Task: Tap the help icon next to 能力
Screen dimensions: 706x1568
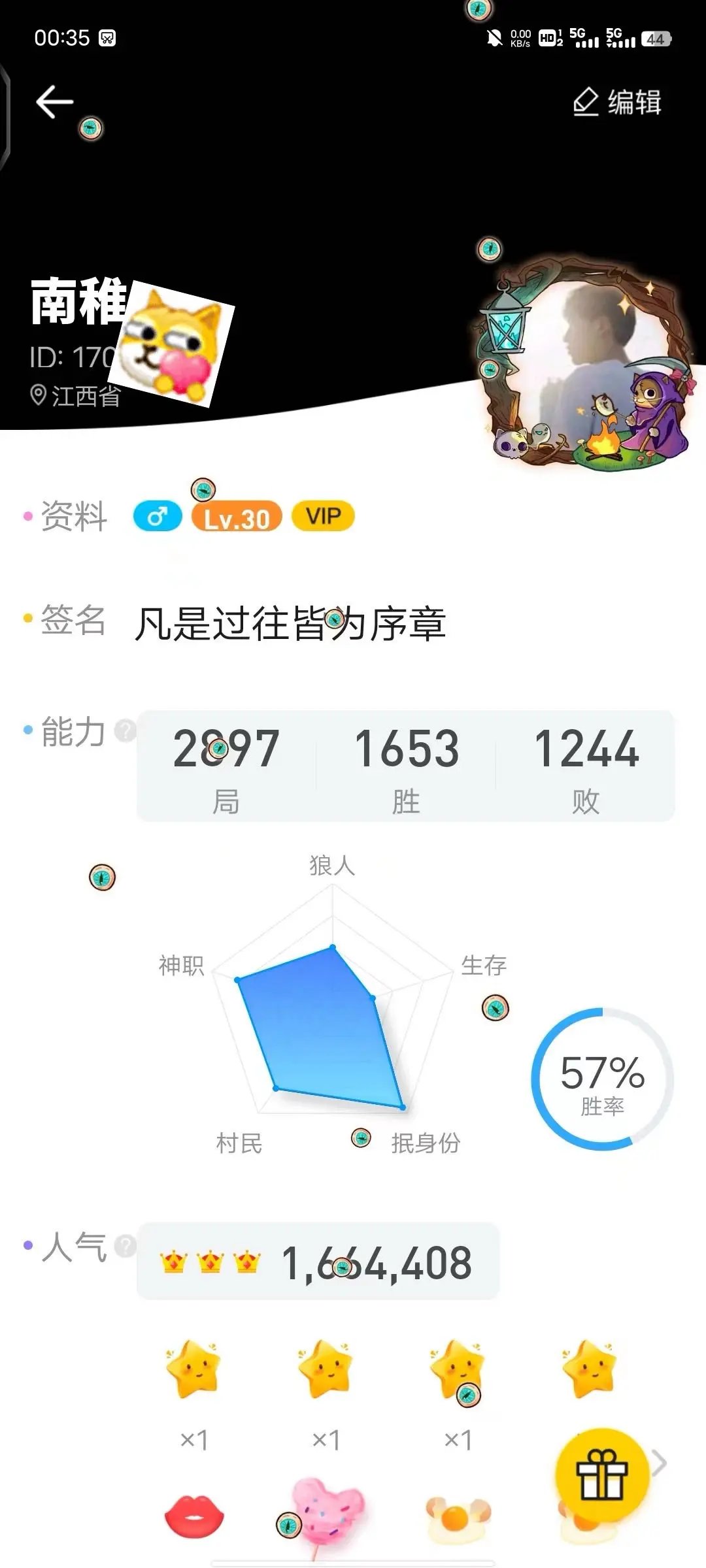Action: coord(124,730)
